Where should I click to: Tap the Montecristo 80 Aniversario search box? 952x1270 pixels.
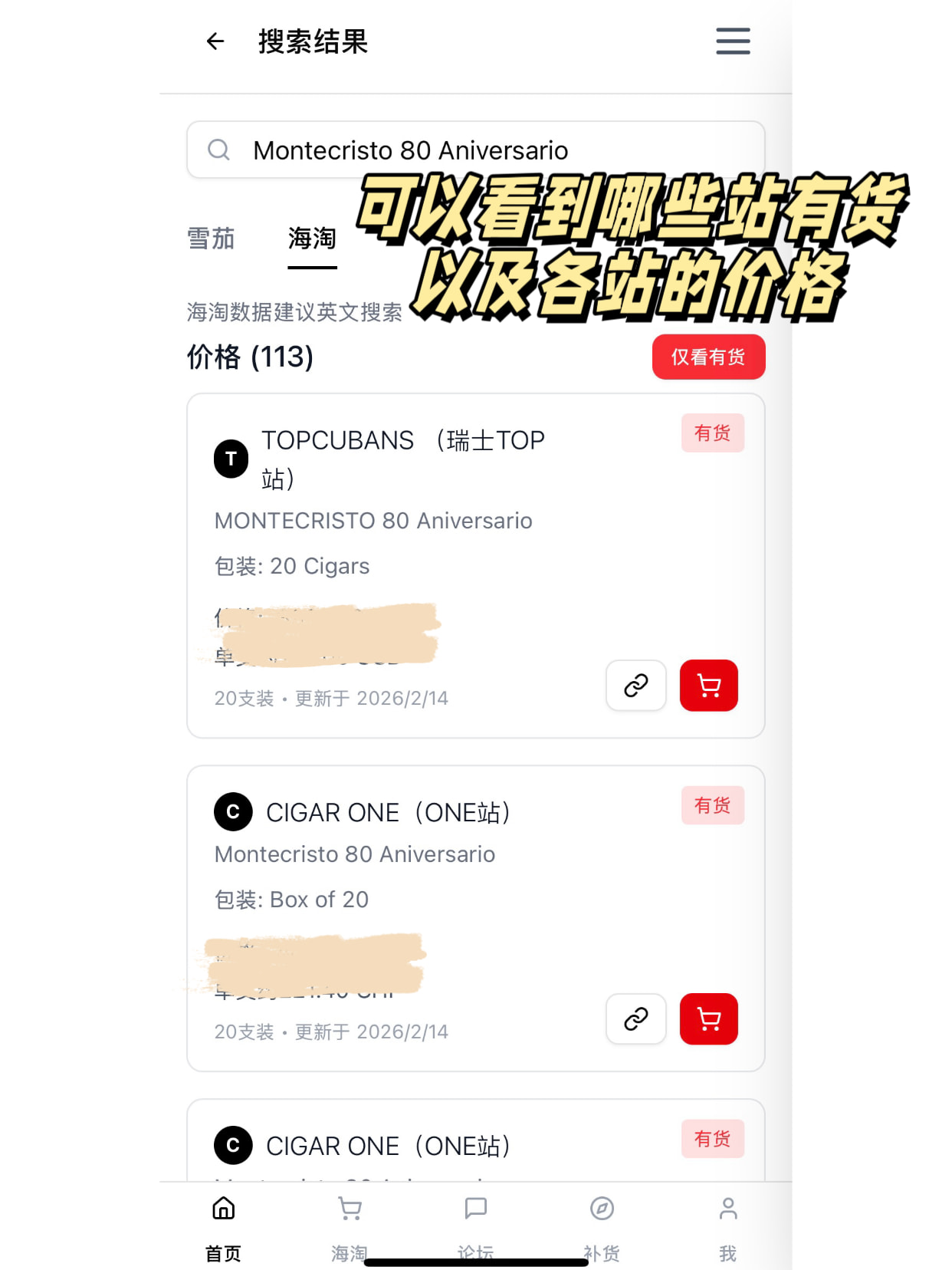pos(475,150)
